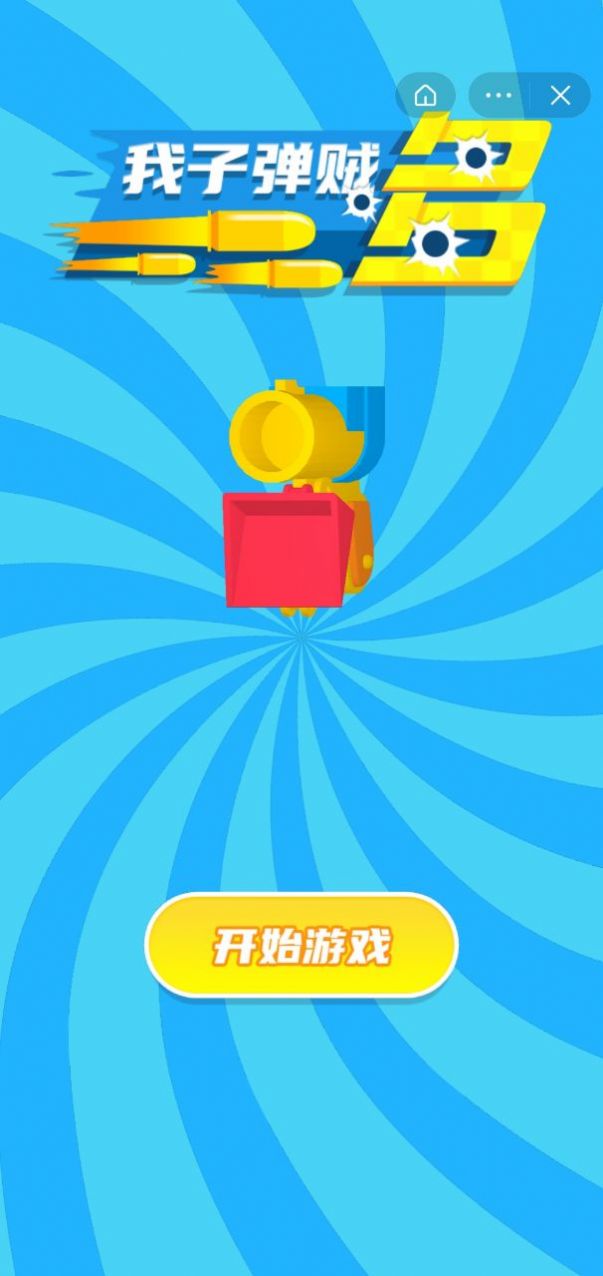Start the game with 开始游戏 button
The image size is (603, 1276).
301,945
